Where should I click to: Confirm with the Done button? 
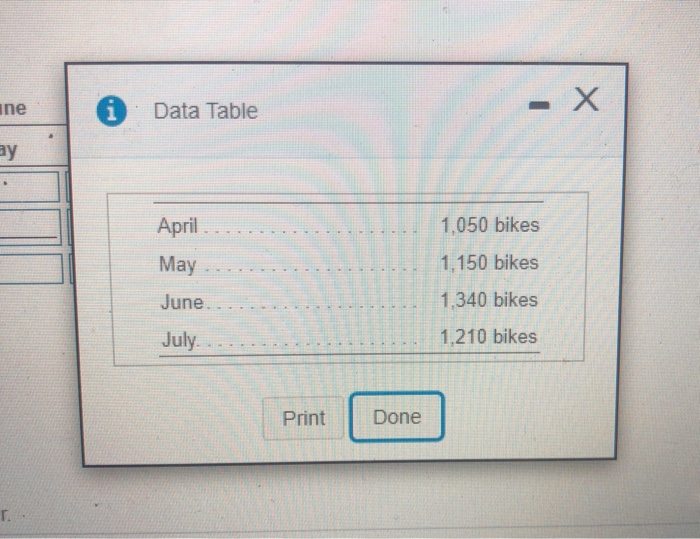(x=397, y=417)
